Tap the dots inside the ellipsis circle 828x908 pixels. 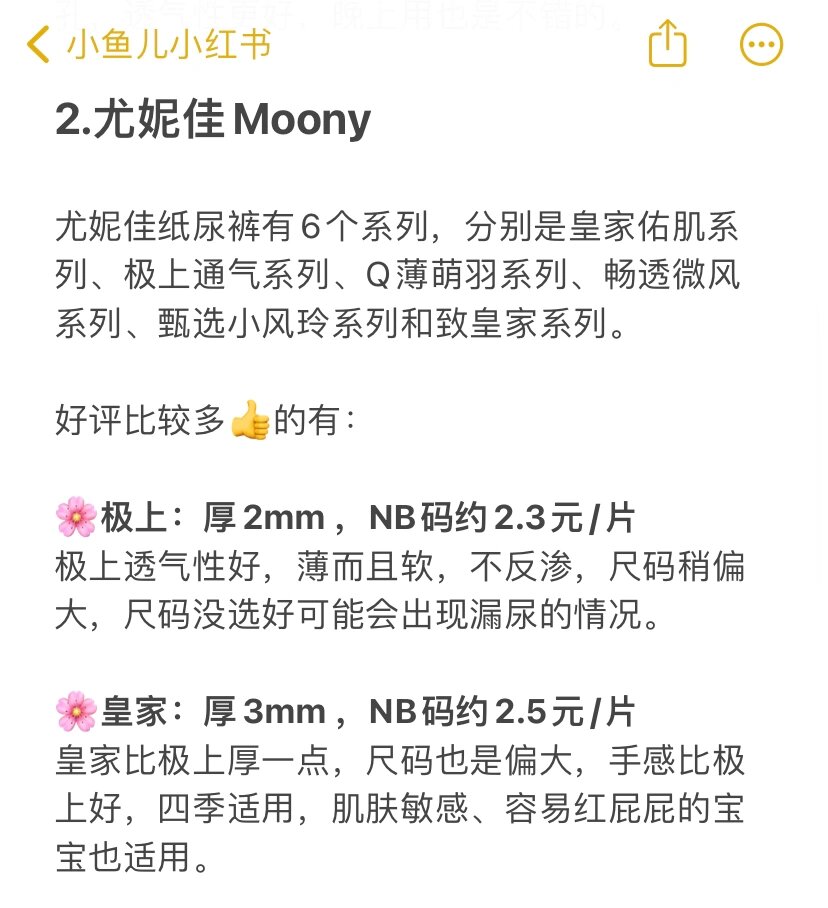[761, 44]
